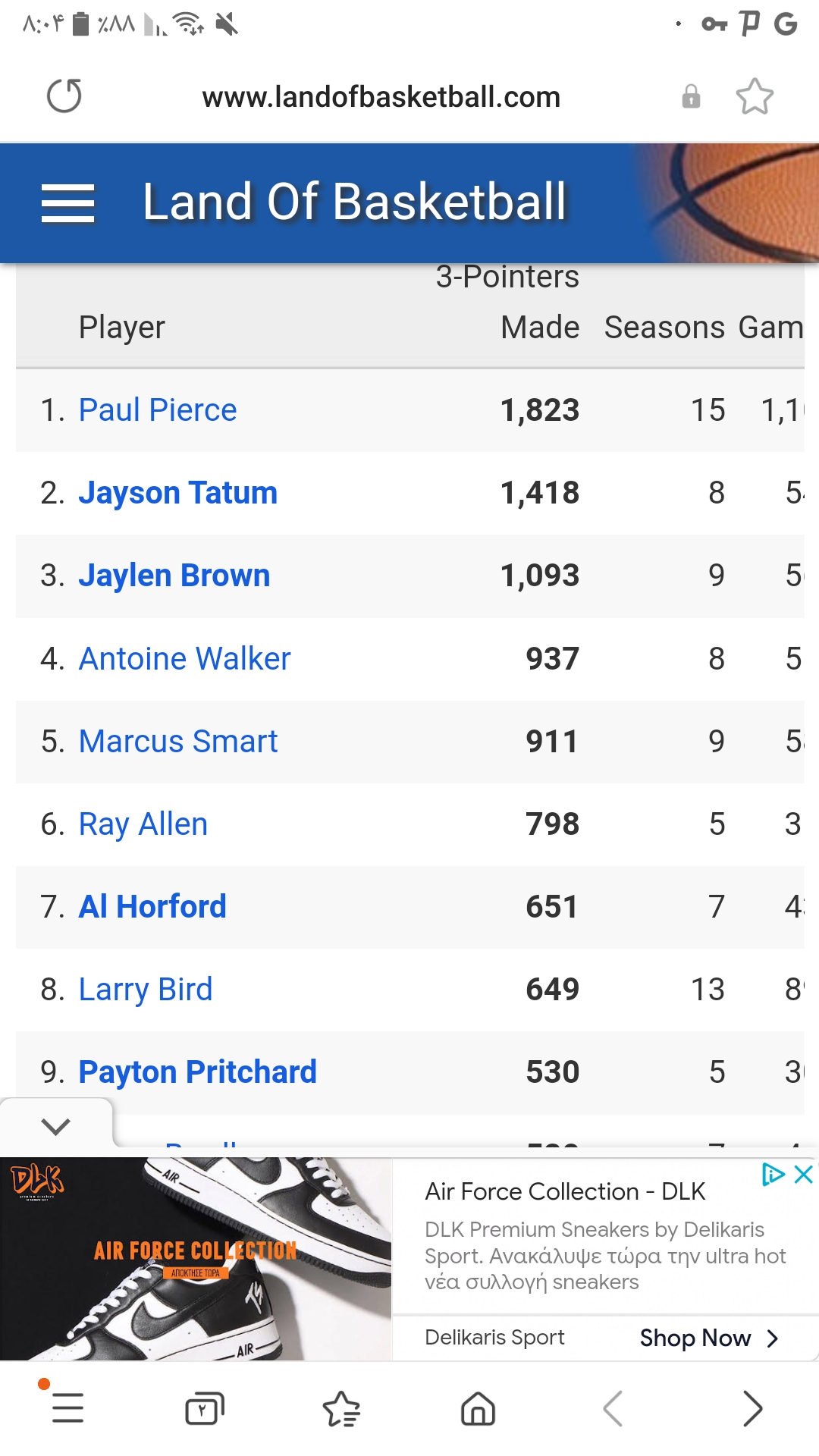819x1456 pixels.
Task: Reload the current page
Action: 64,96
